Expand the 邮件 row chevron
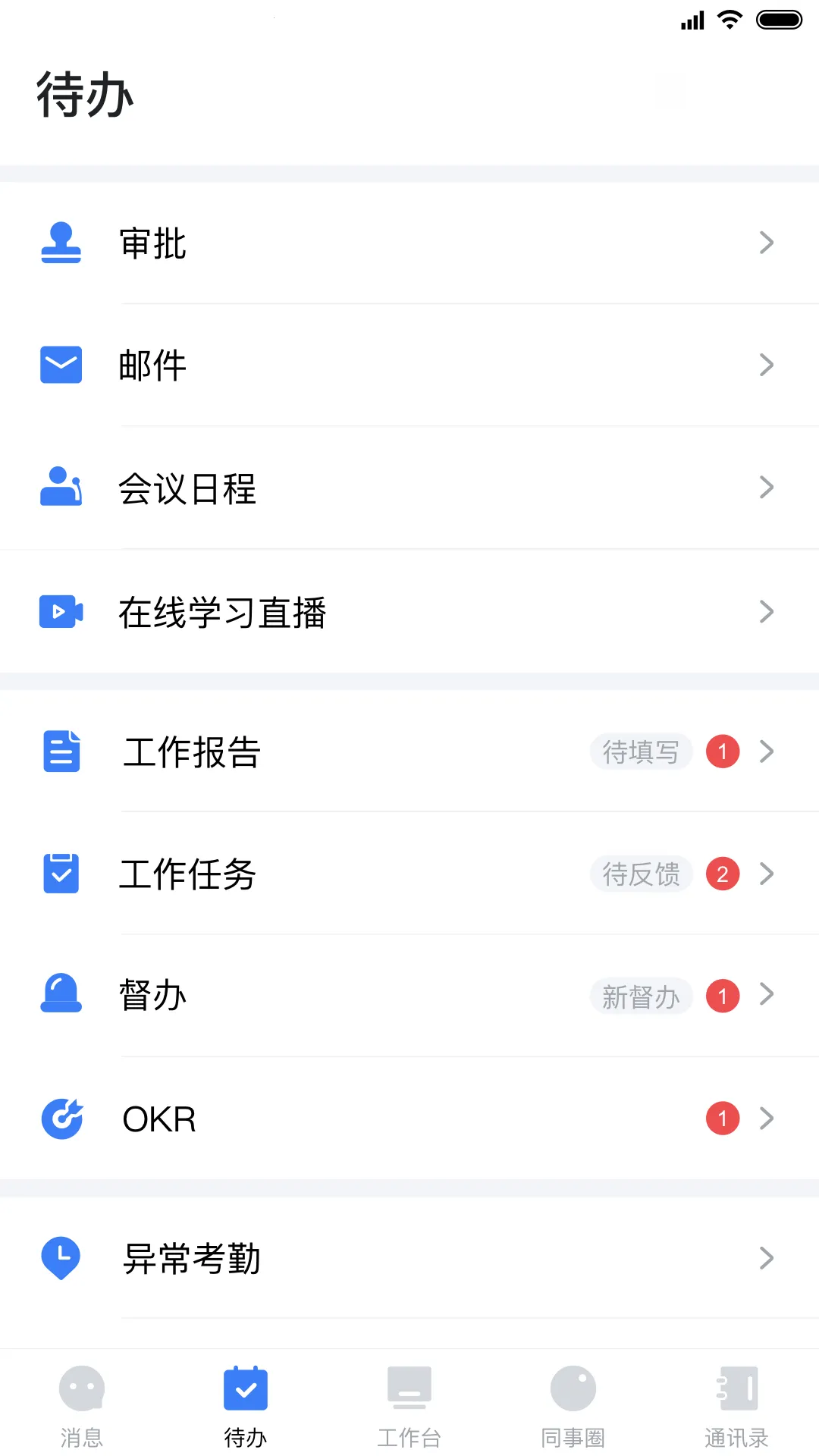The height and width of the screenshot is (1456, 819). [x=766, y=366]
